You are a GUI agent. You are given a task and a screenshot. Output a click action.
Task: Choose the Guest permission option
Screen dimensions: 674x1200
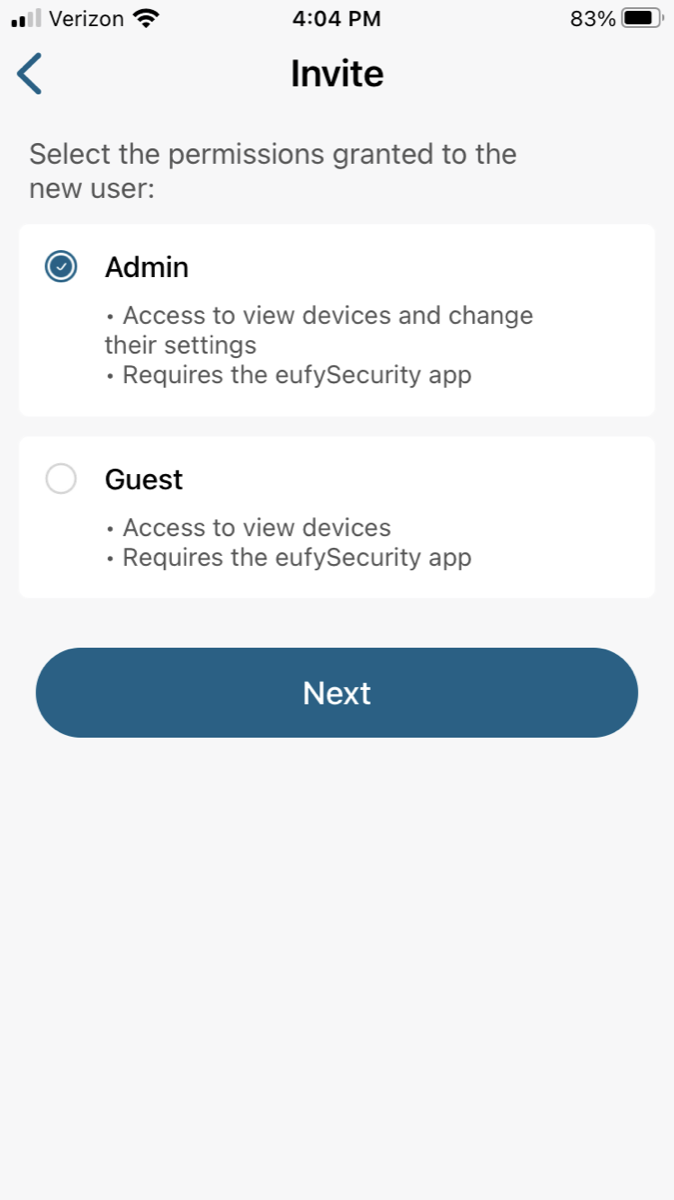[x=61, y=480]
